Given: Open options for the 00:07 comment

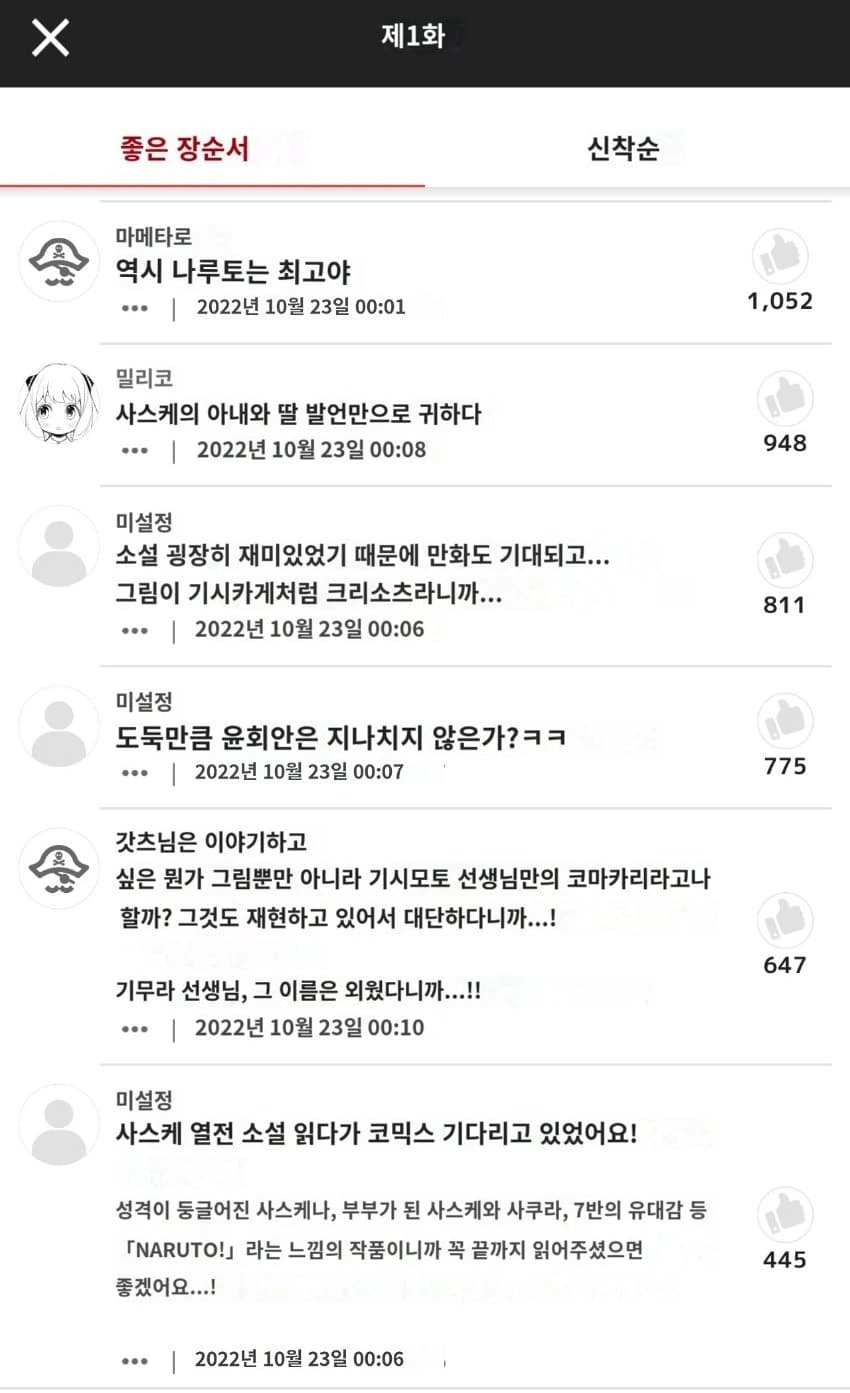Looking at the screenshot, I should click(x=134, y=773).
